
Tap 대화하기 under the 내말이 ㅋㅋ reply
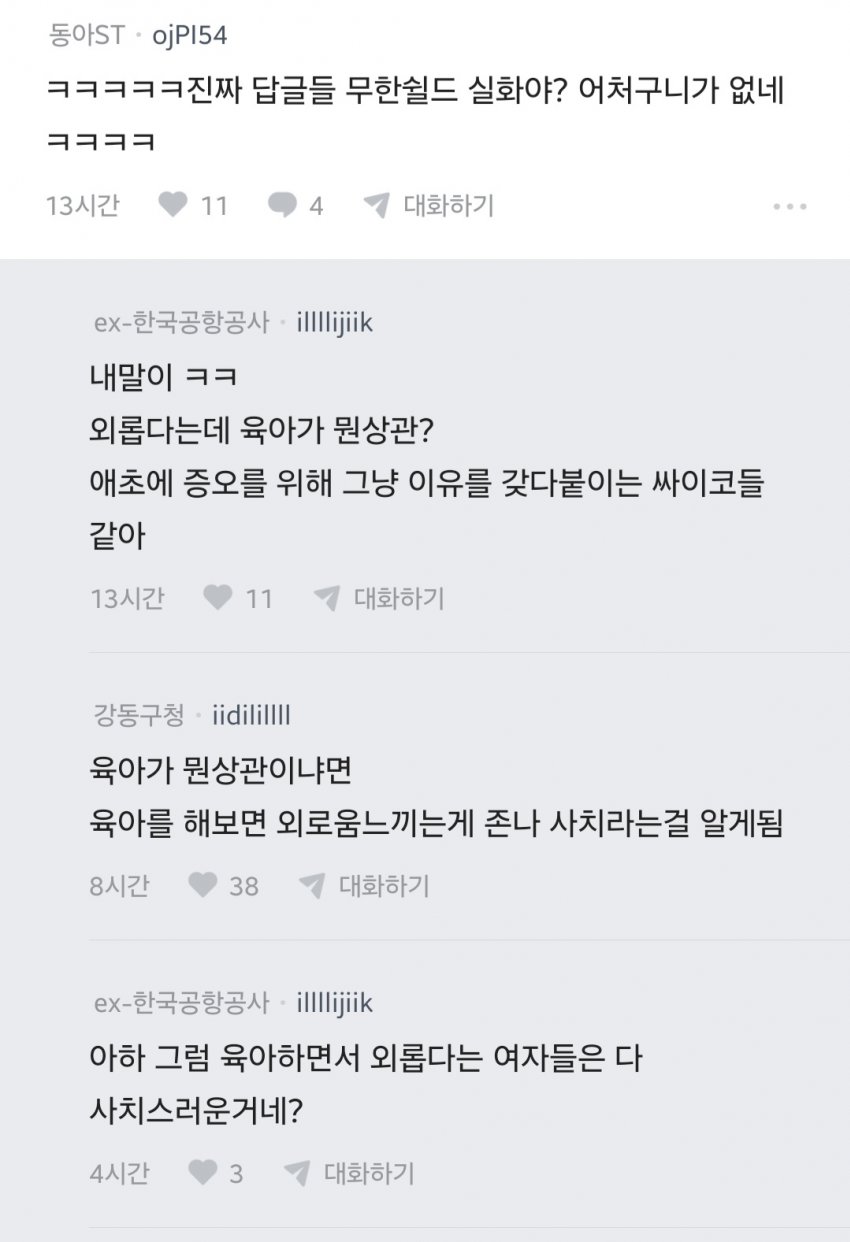pyautogui.click(x=380, y=598)
